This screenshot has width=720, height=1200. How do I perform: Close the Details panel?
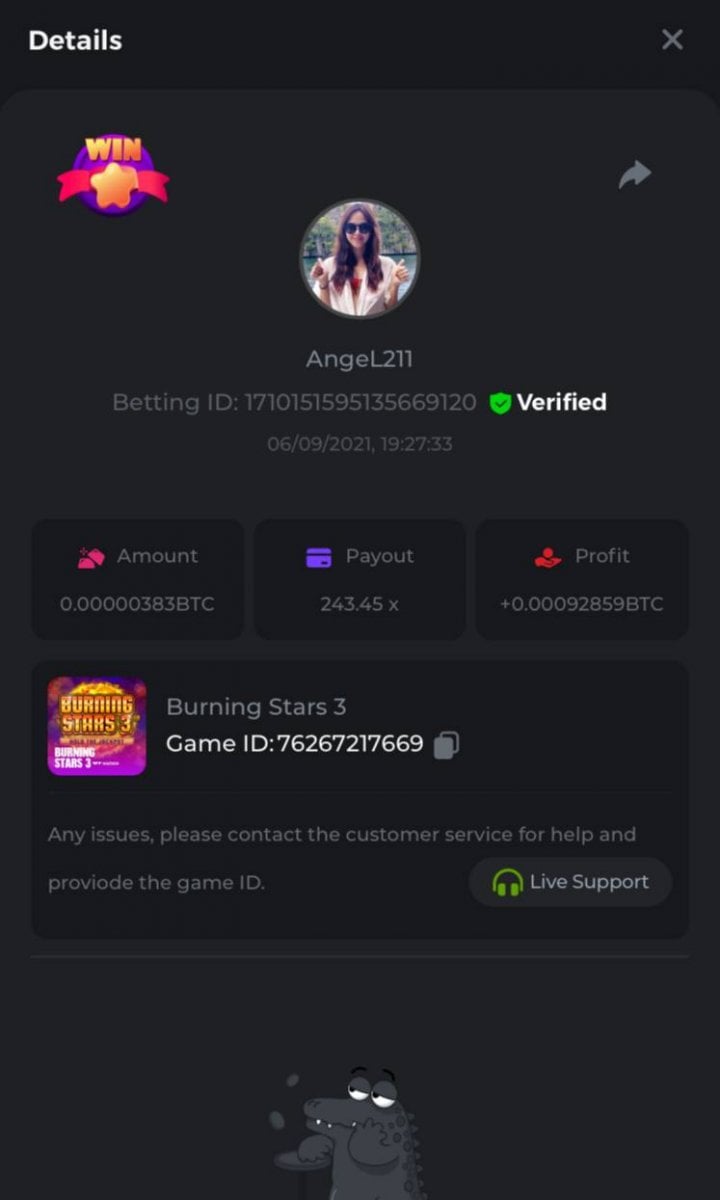click(672, 40)
